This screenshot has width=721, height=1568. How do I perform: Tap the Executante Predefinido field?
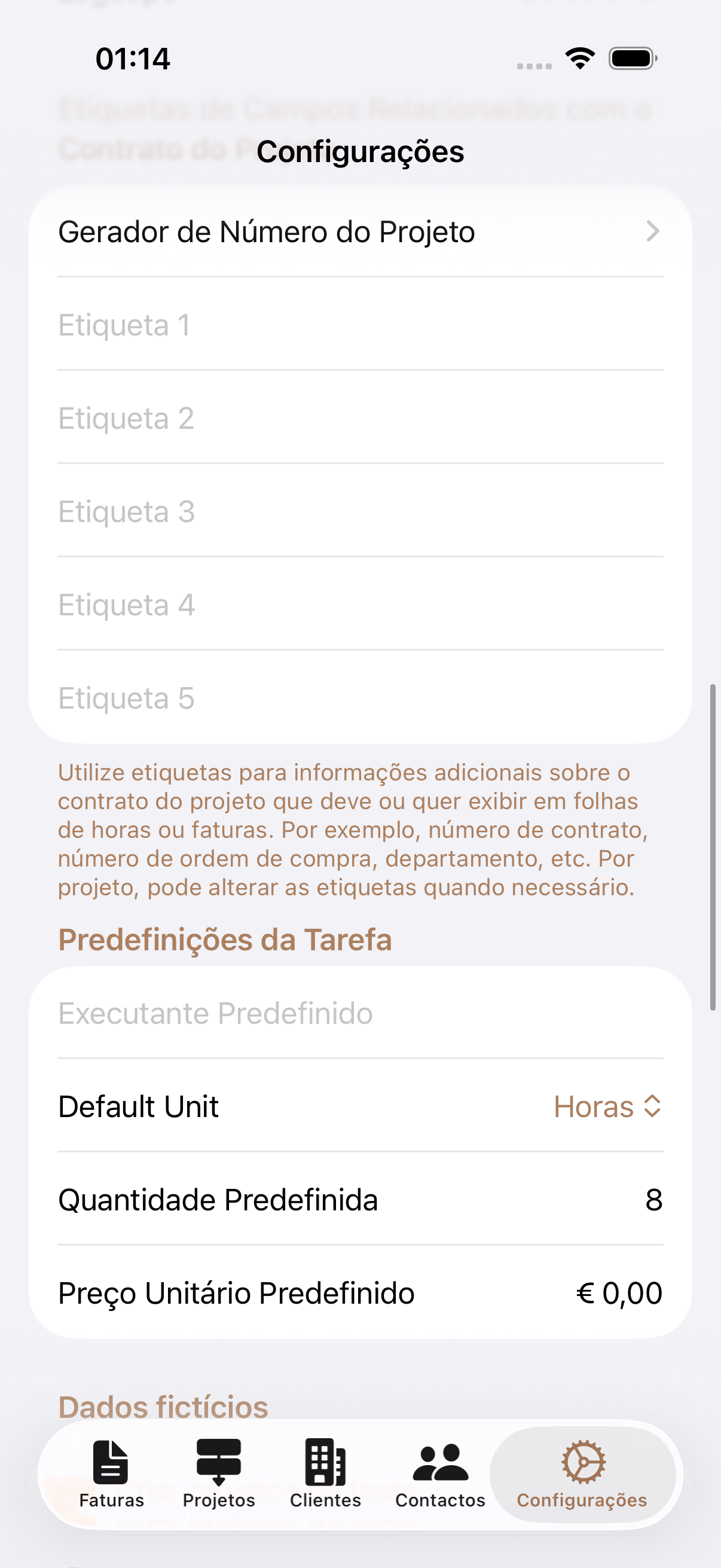[x=360, y=1012]
